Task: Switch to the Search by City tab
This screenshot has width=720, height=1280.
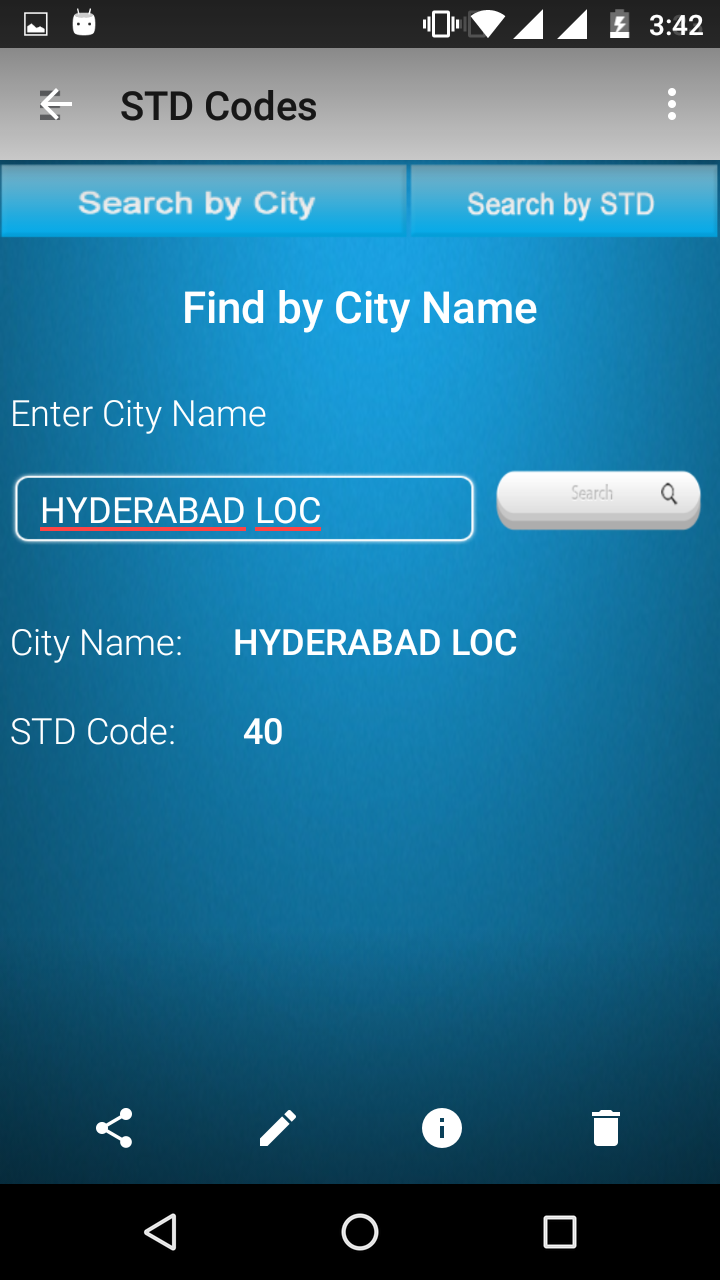Action: click(204, 201)
